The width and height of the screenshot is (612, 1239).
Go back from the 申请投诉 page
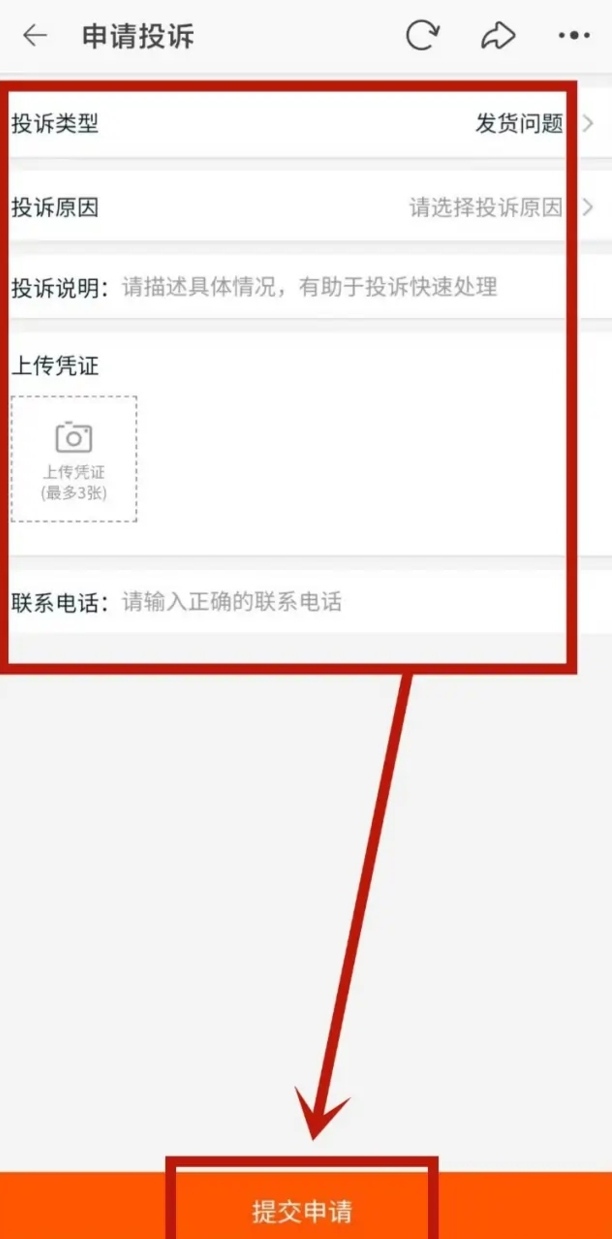coord(35,36)
